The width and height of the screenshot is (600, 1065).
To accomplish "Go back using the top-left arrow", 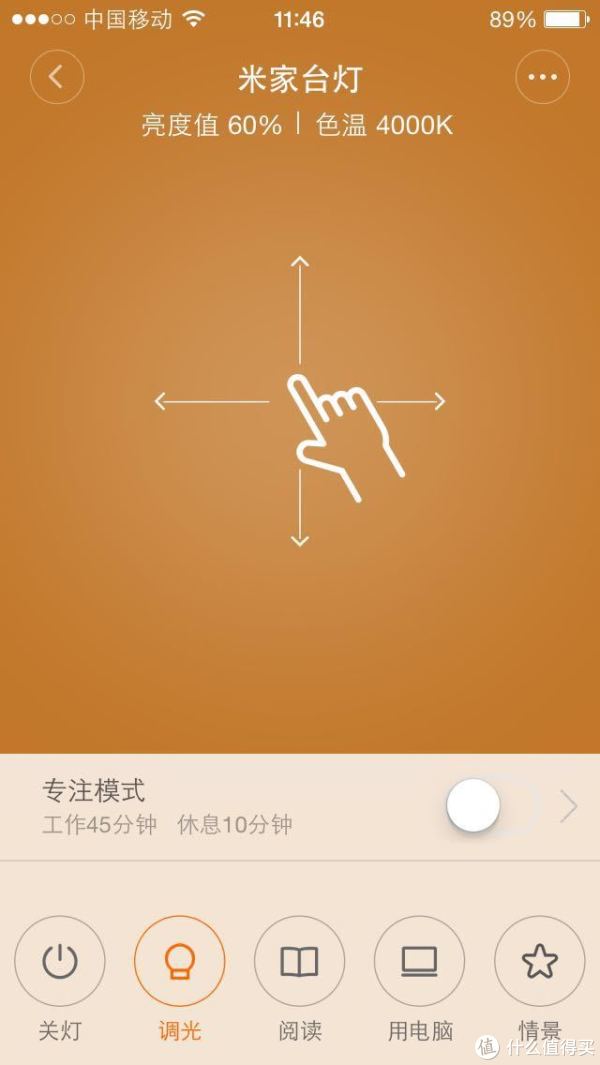I will coord(57,77).
